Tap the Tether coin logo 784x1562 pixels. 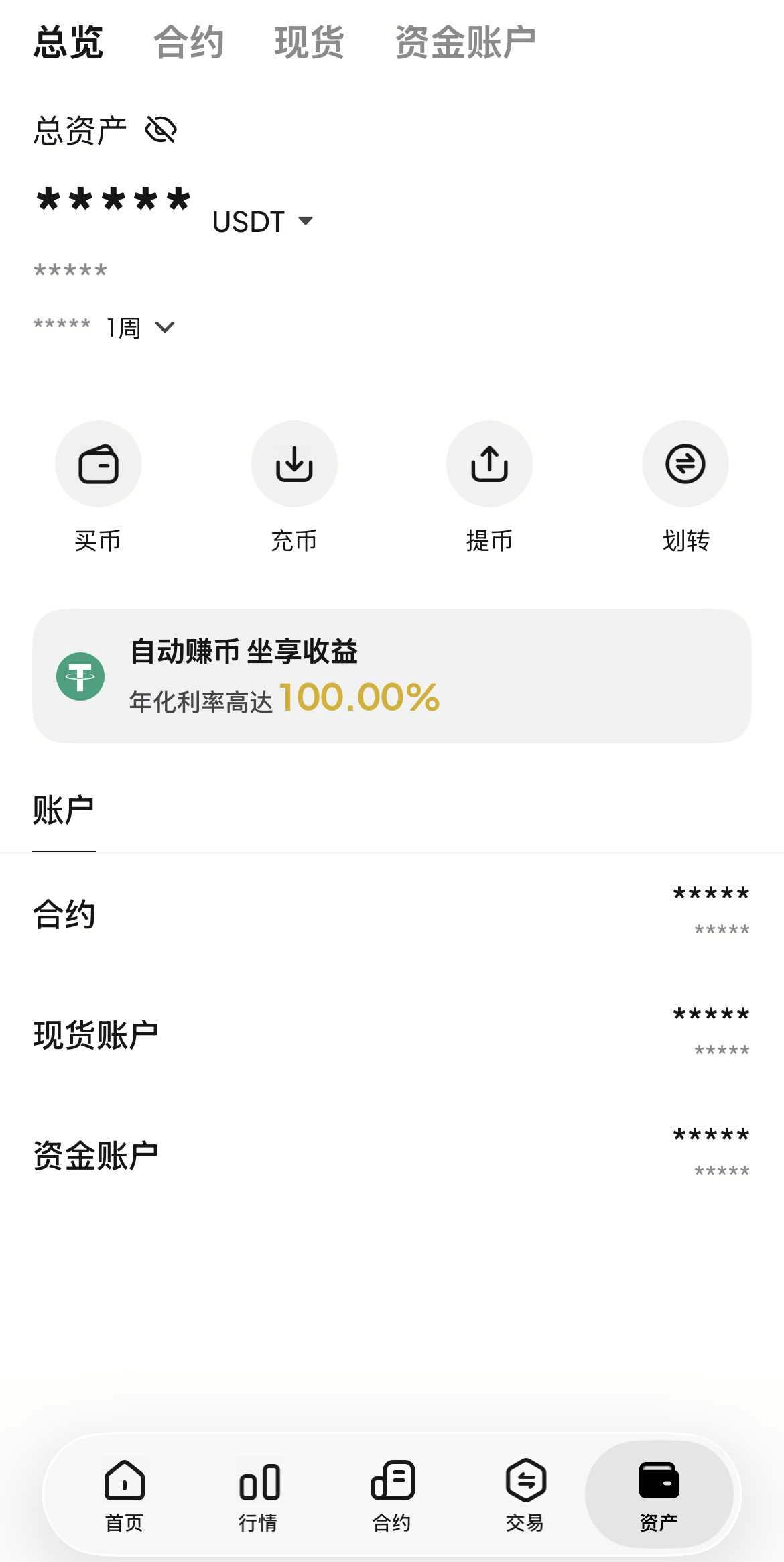click(x=80, y=676)
